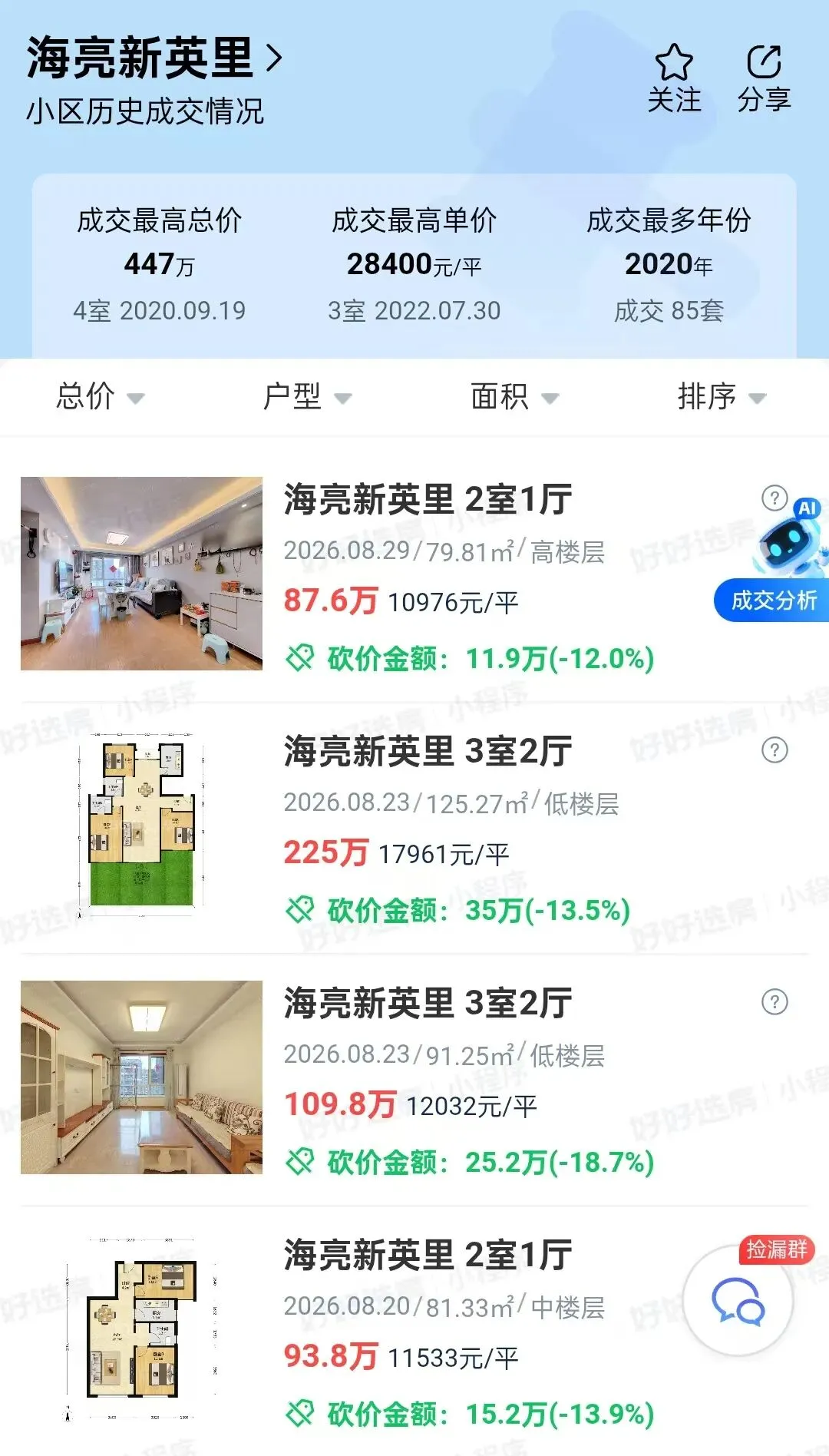
Task: Expand the 面积 filter dropdown
Action: [514, 397]
